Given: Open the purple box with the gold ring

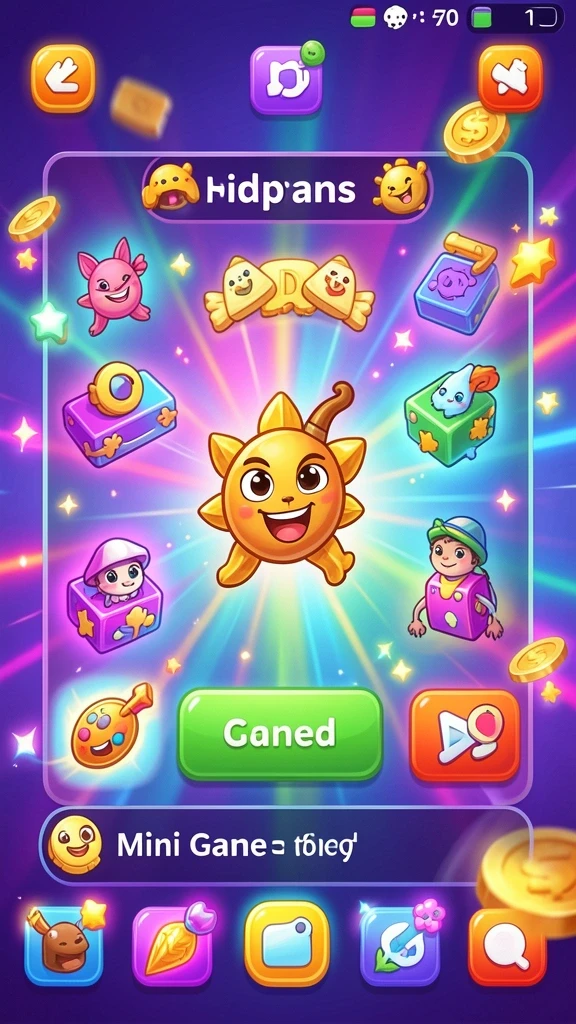Looking at the screenshot, I should (x=120, y=413).
